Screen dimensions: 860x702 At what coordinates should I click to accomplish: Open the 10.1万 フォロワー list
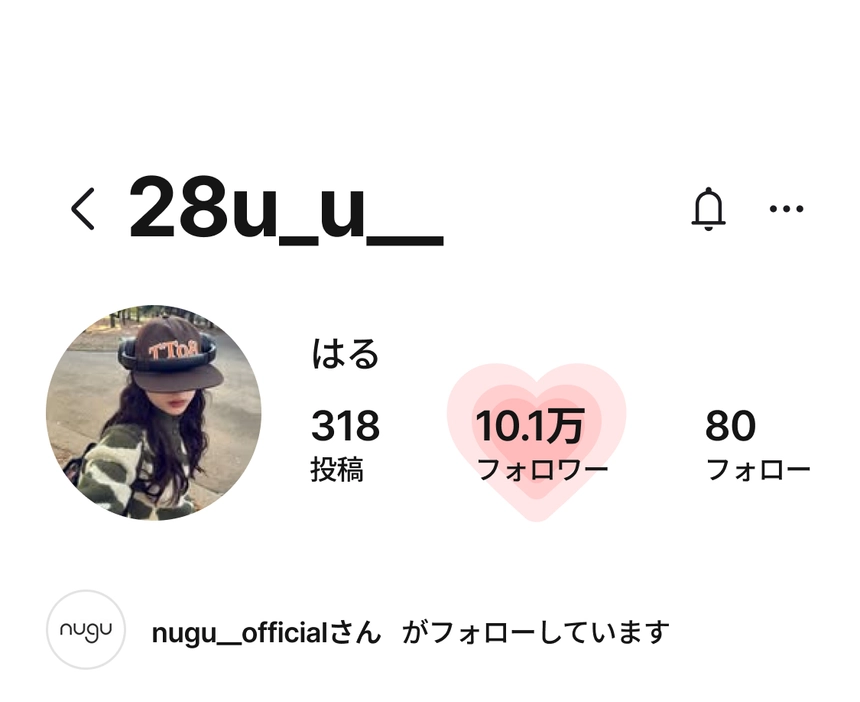click(x=542, y=443)
